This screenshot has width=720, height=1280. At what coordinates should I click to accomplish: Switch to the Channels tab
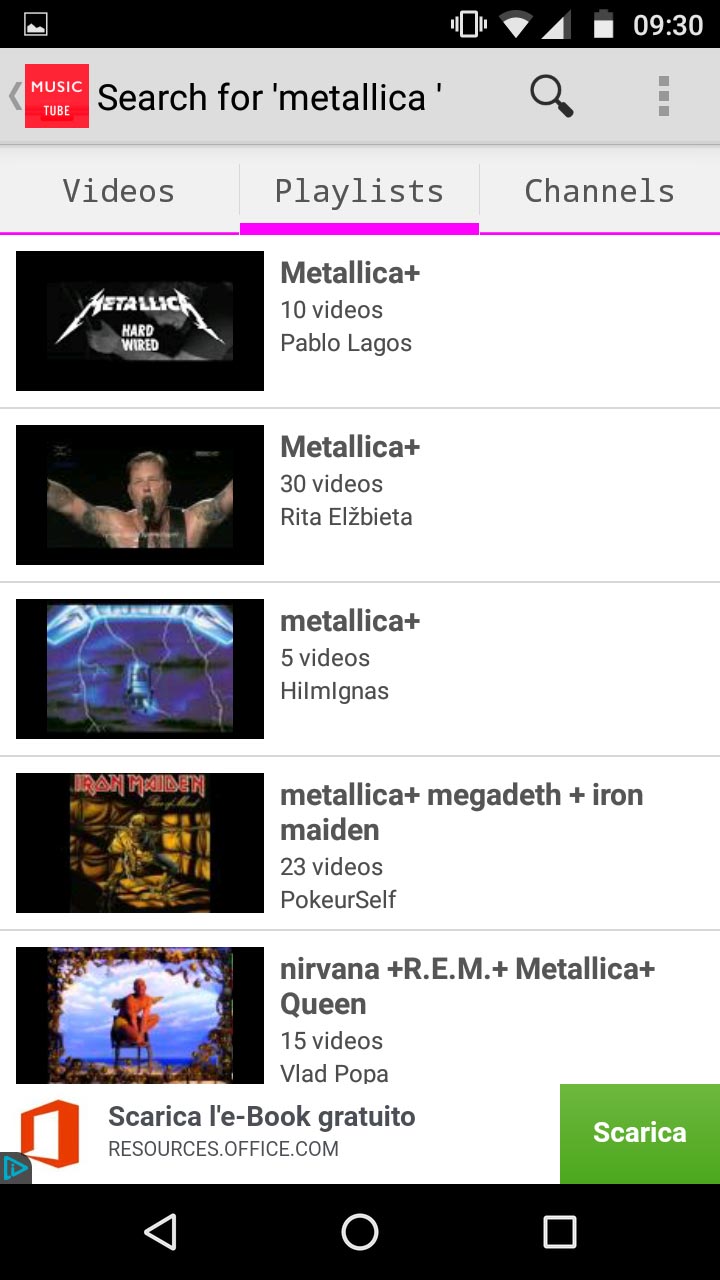pos(599,191)
